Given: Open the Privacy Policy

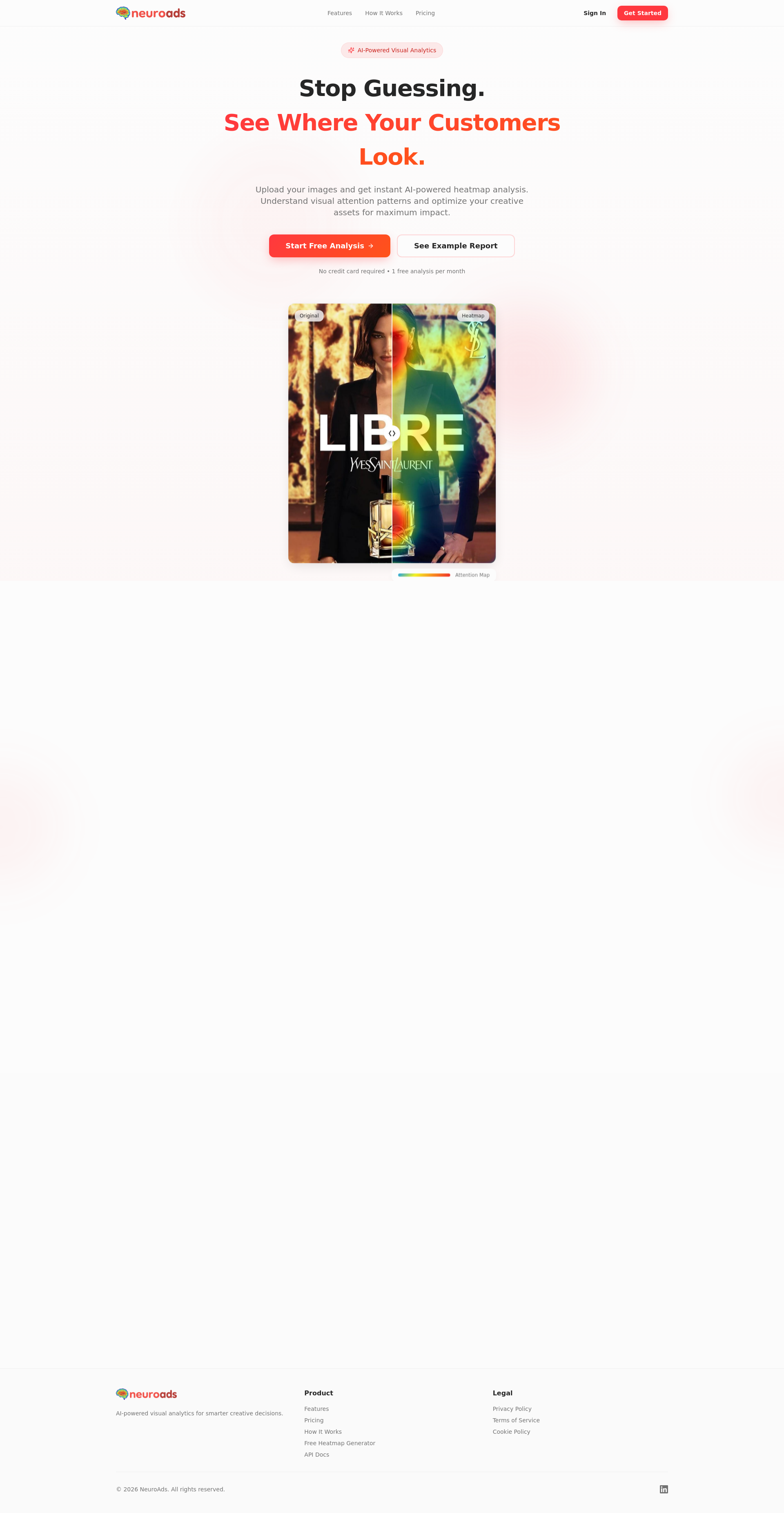Looking at the screenshot, I should click(512, 1408).
